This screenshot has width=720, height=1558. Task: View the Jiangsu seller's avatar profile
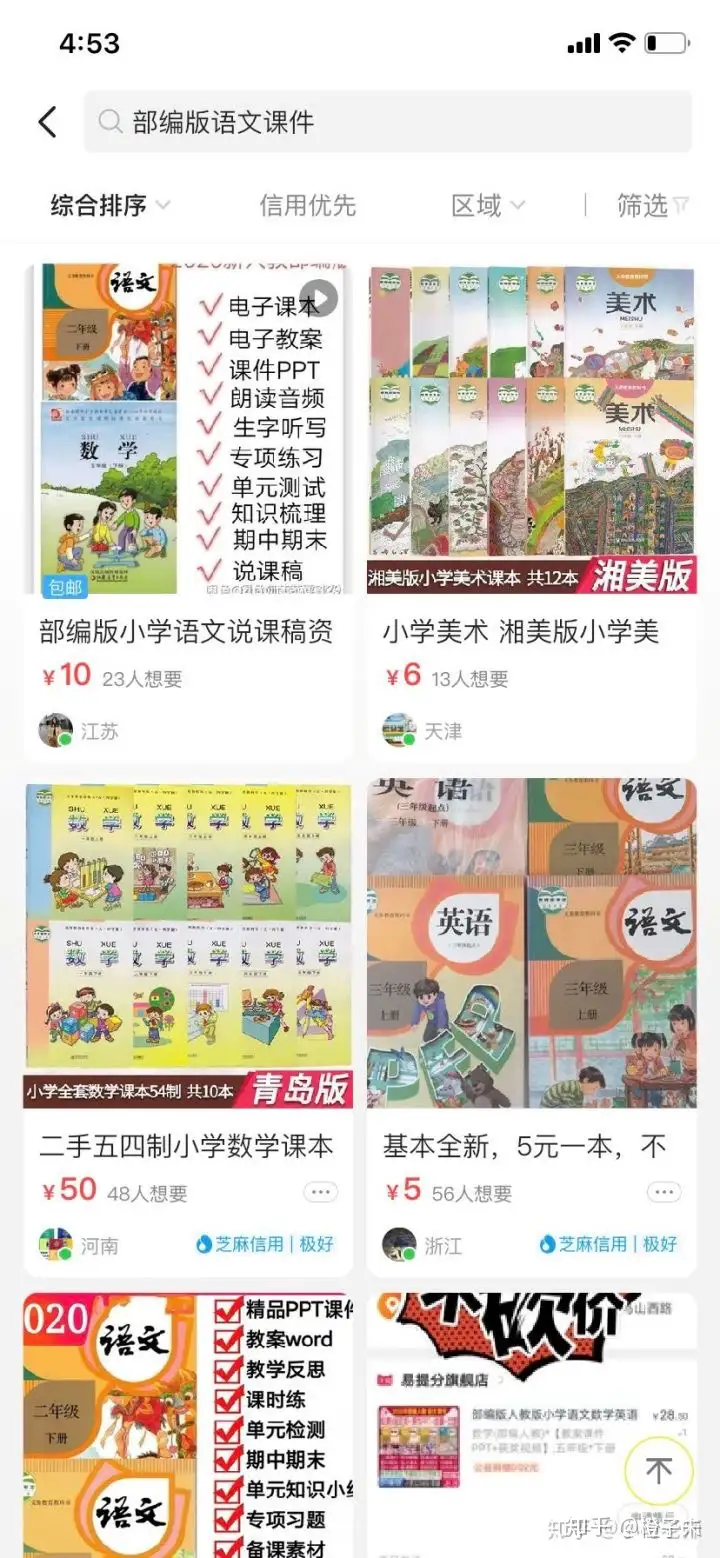point(55,730)
